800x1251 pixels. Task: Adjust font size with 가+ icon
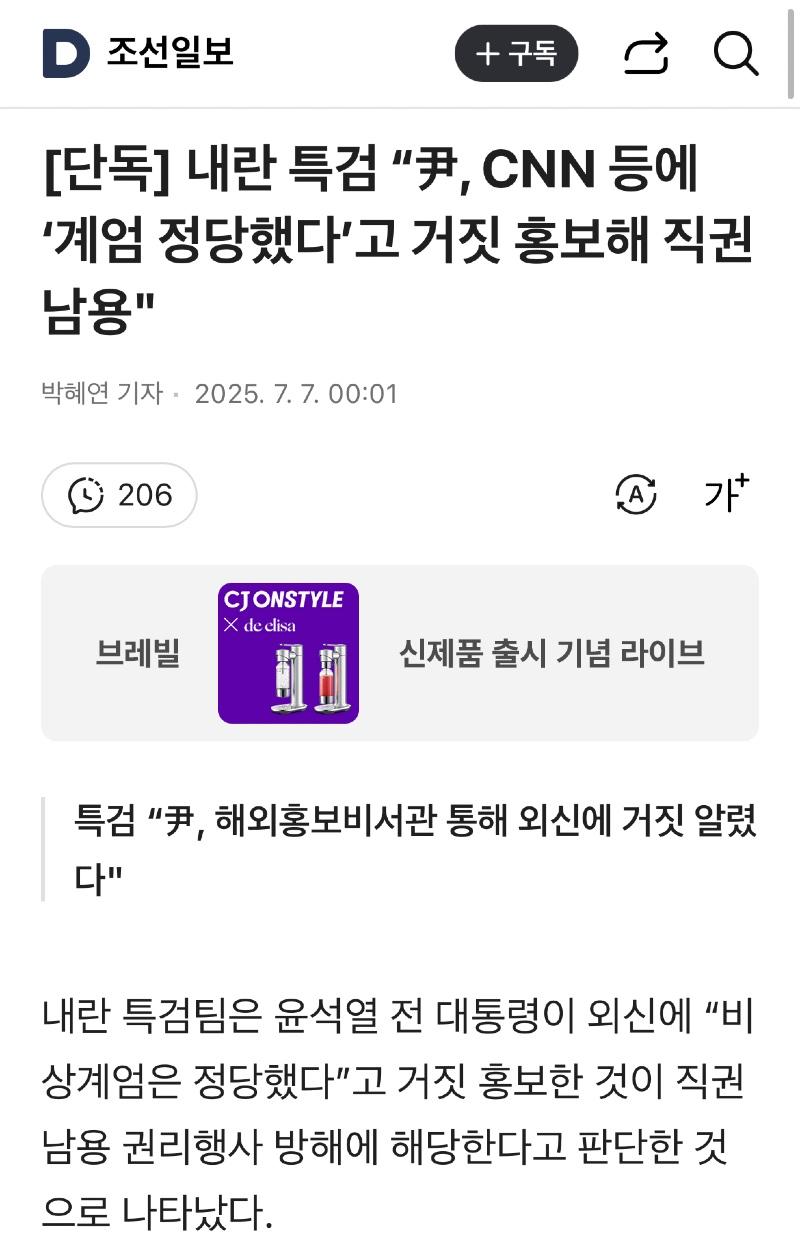(x=726, y=494)
